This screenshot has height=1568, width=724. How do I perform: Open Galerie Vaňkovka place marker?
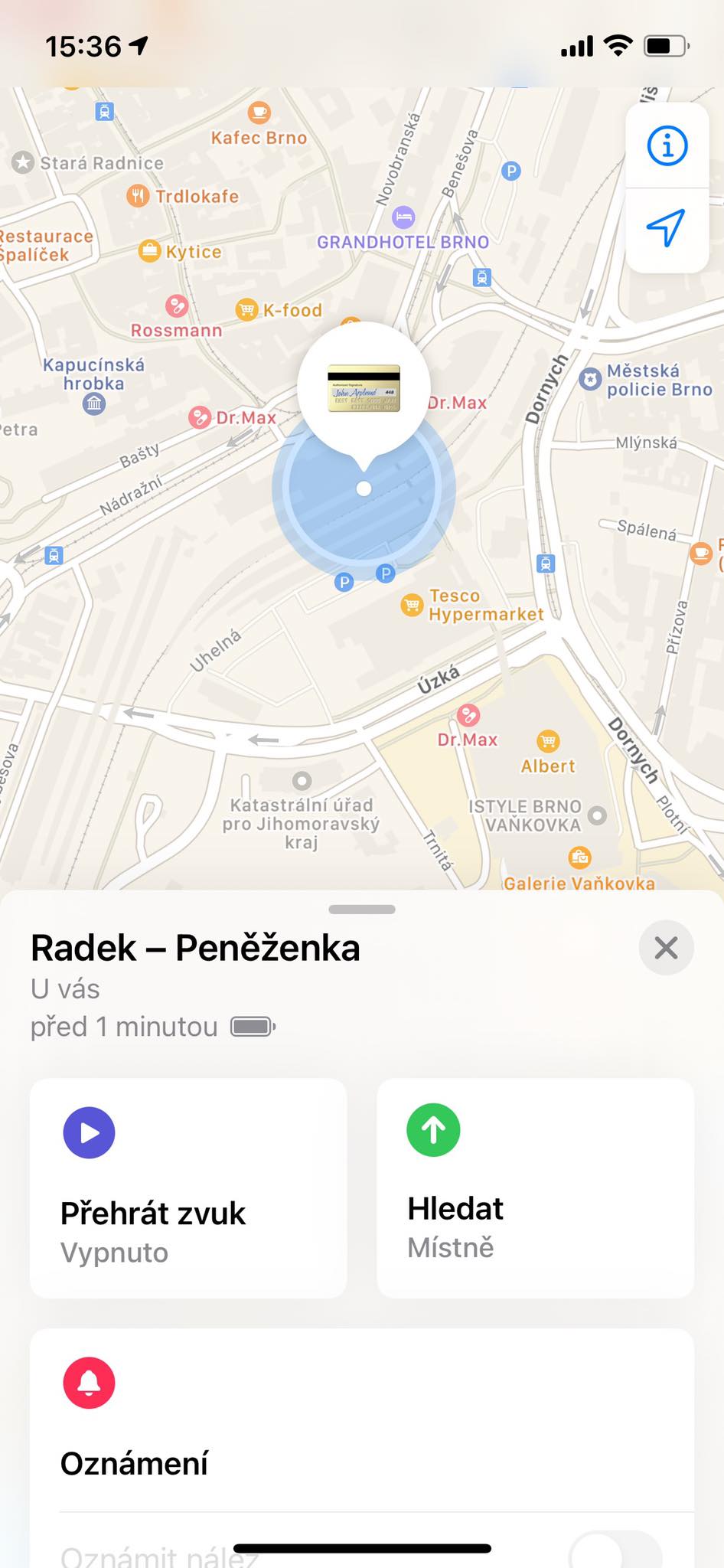[x=579, y=857]
